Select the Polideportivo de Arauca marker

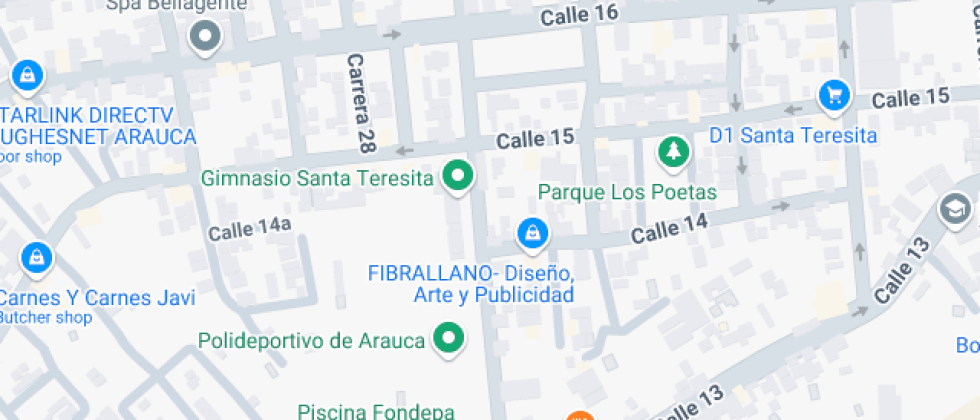(x=448, y=338)
